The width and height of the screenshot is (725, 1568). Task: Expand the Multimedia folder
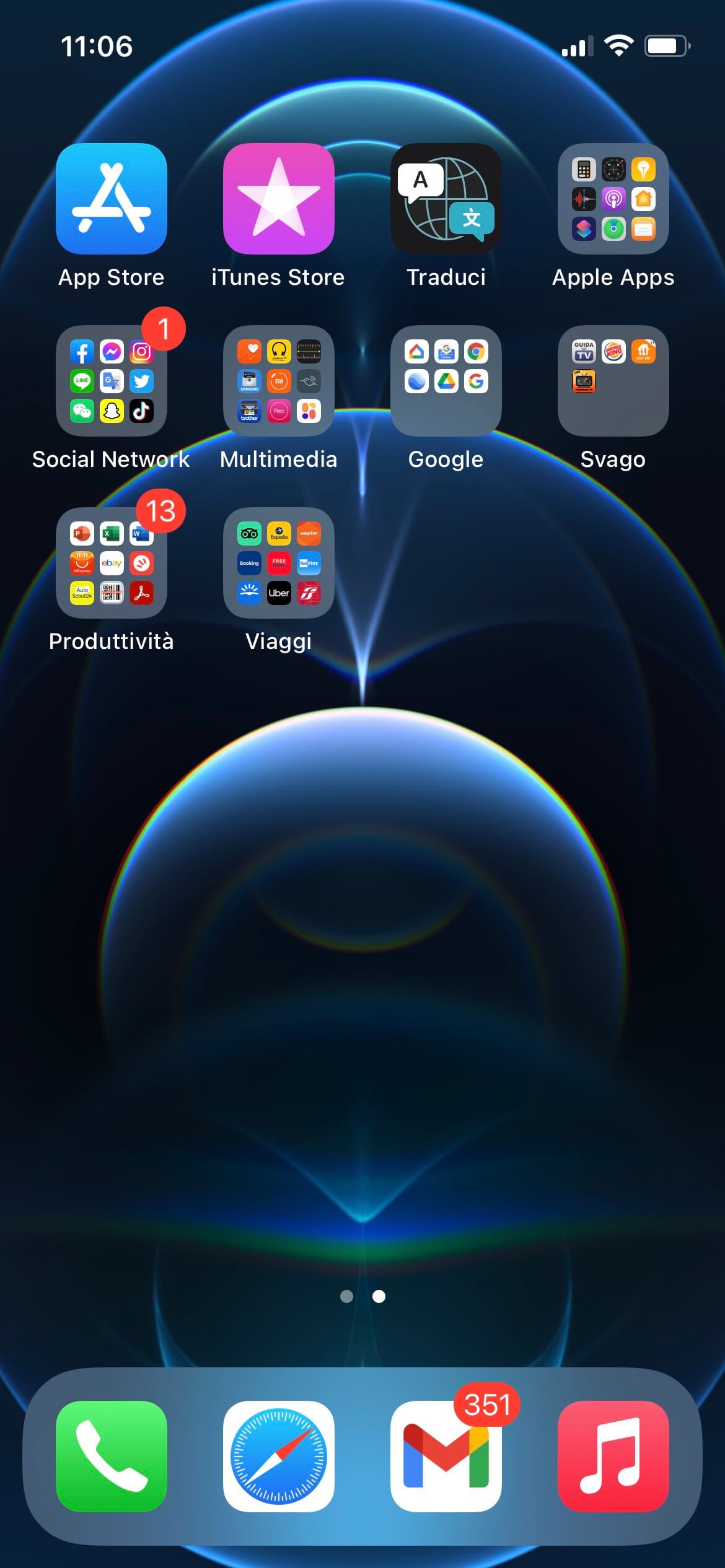coord(279,381)
